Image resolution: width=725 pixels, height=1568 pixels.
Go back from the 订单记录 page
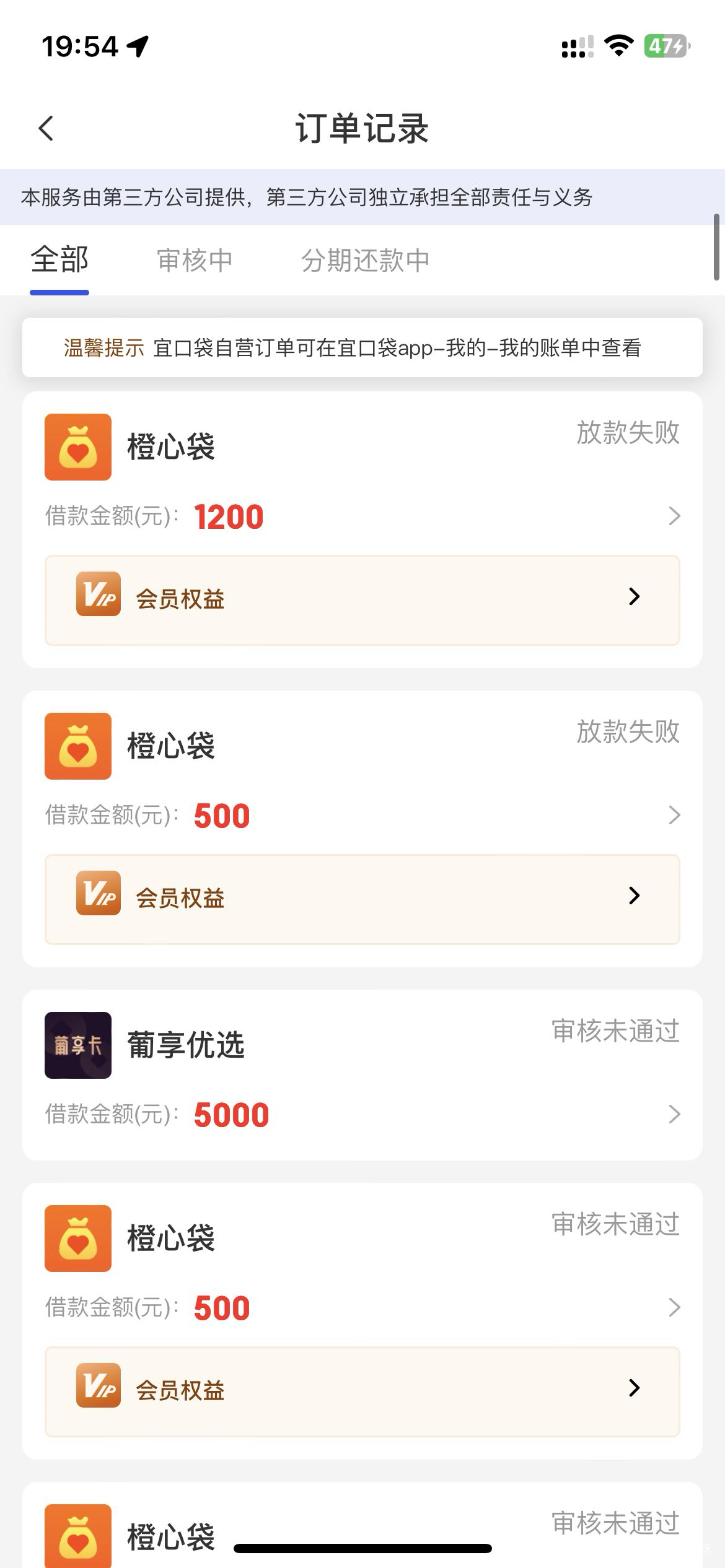(46, 129)
